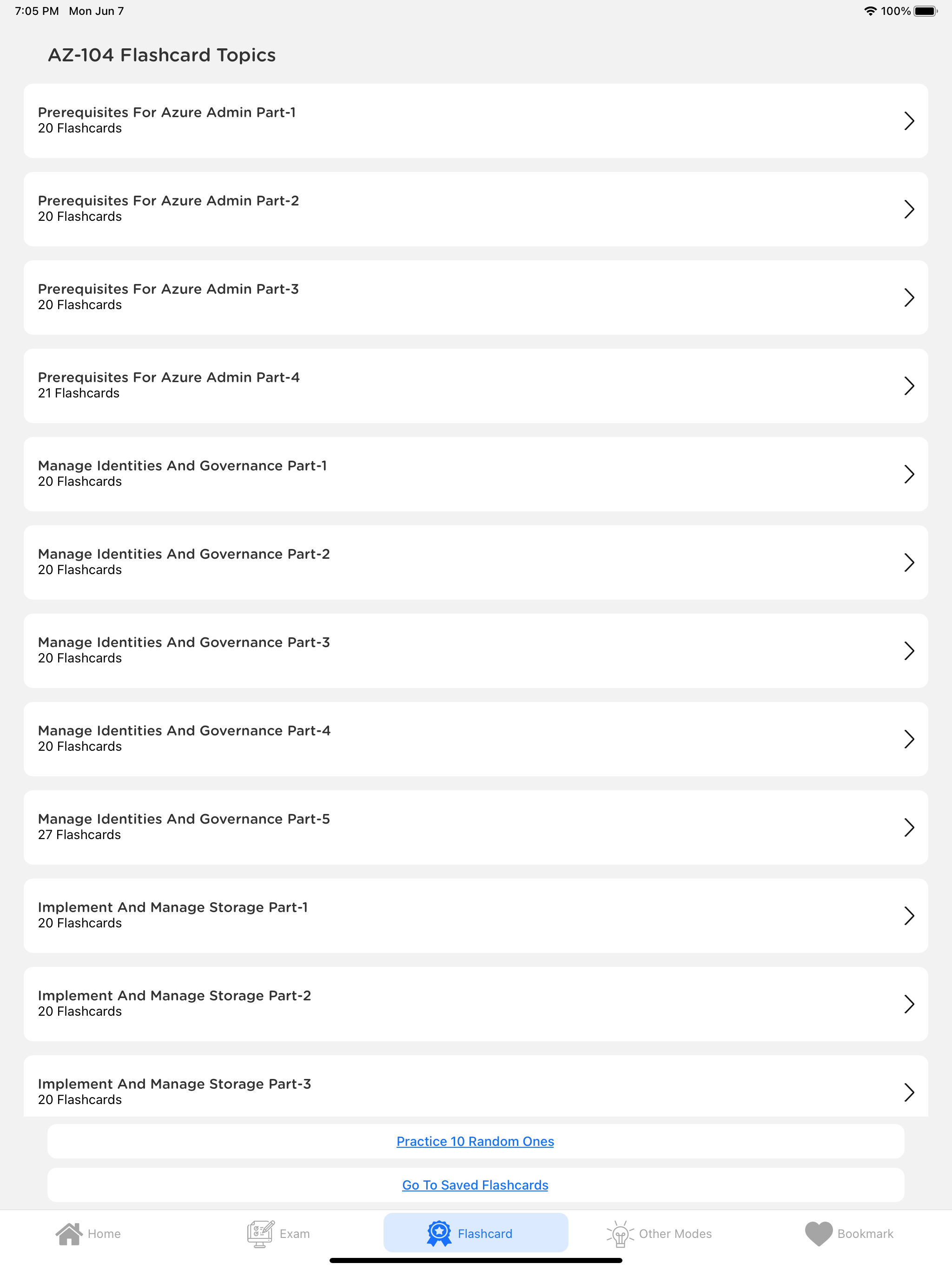This screenshot has width=952, height=1270.
Task: Click the Flashcard ribbon icon
Action: click(438, 1232)
